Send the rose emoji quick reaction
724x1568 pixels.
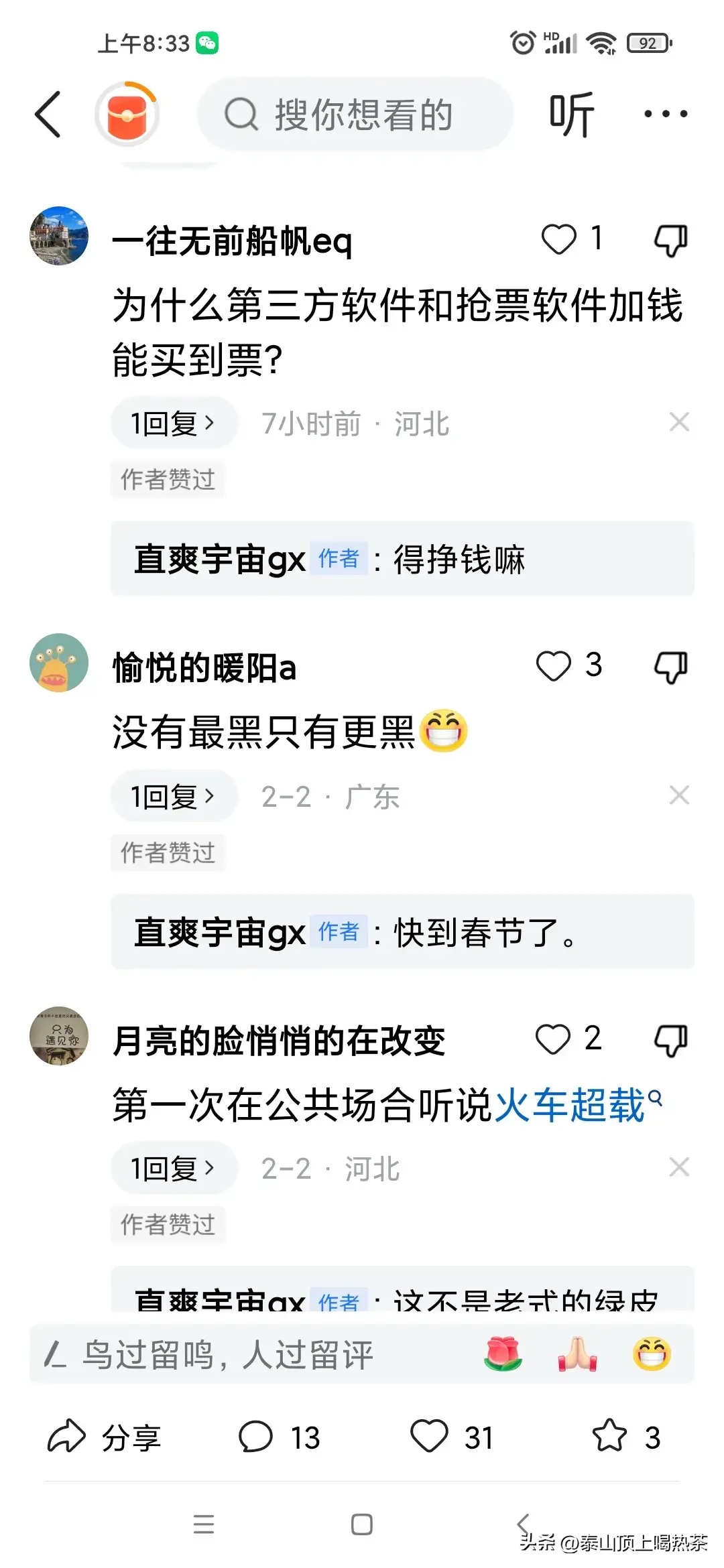(503, 1354)
